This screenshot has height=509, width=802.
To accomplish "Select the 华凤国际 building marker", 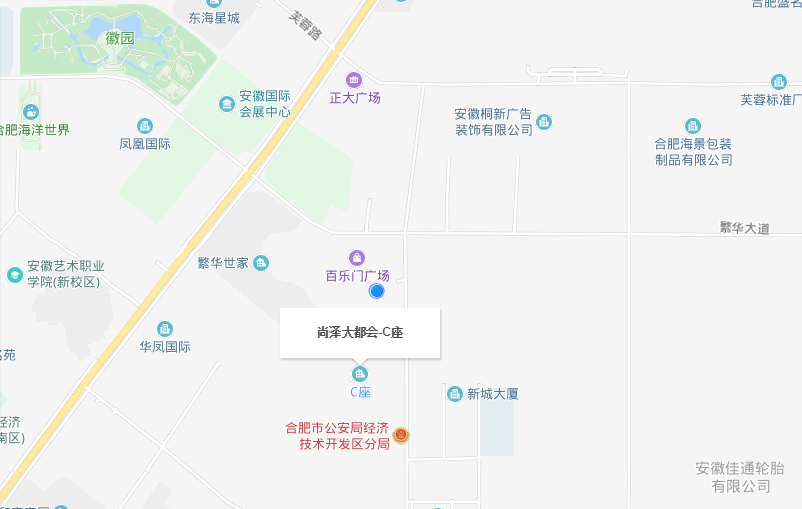I will click(x=165, y=329).
